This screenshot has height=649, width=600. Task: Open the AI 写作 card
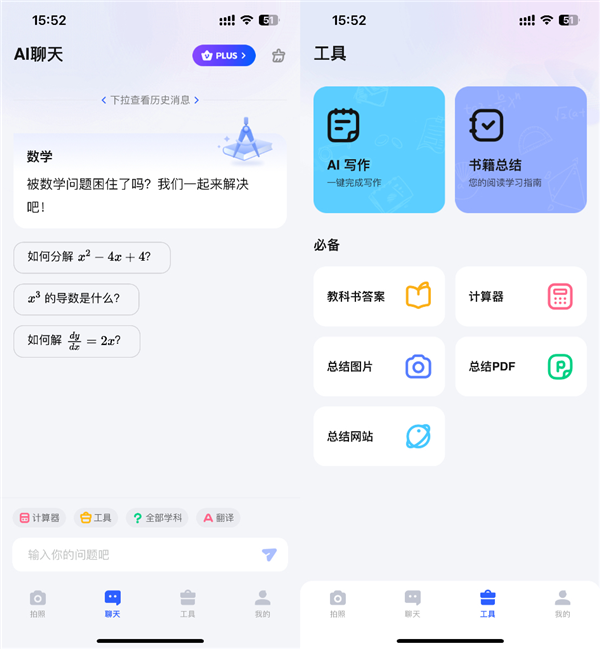[379, 149]
